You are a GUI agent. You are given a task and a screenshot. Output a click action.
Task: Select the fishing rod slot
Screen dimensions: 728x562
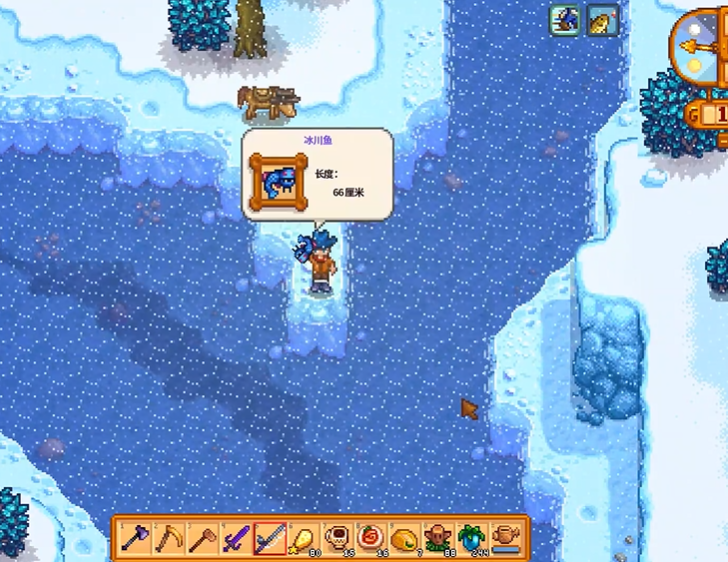pos(269,539)
